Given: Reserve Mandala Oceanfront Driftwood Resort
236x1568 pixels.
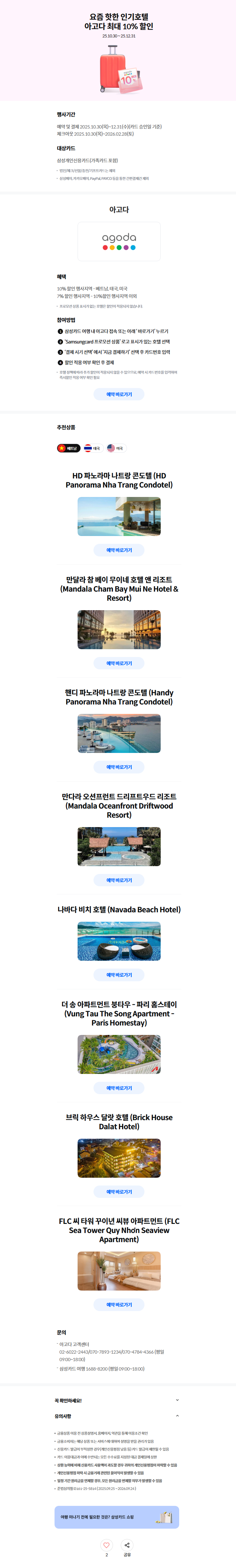Looking at the screenshot, I should (x=119, y=880).
